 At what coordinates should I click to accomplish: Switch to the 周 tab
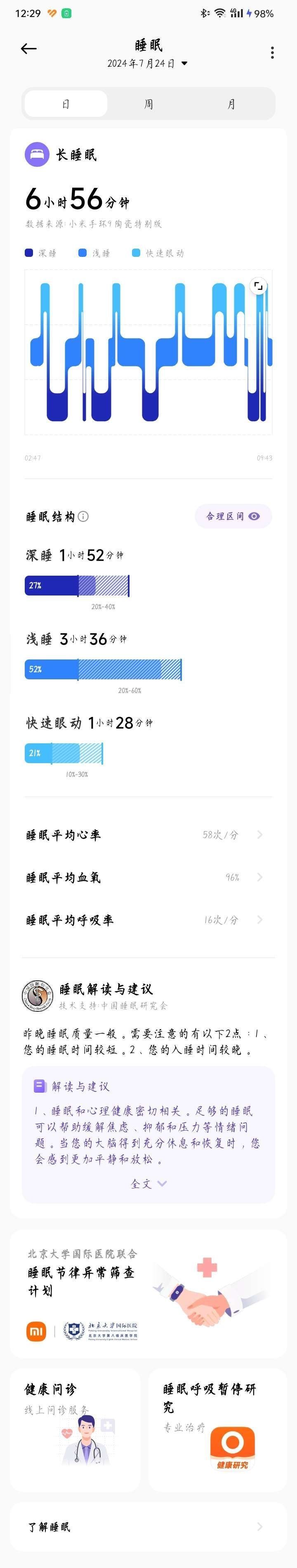pos(148,104)
